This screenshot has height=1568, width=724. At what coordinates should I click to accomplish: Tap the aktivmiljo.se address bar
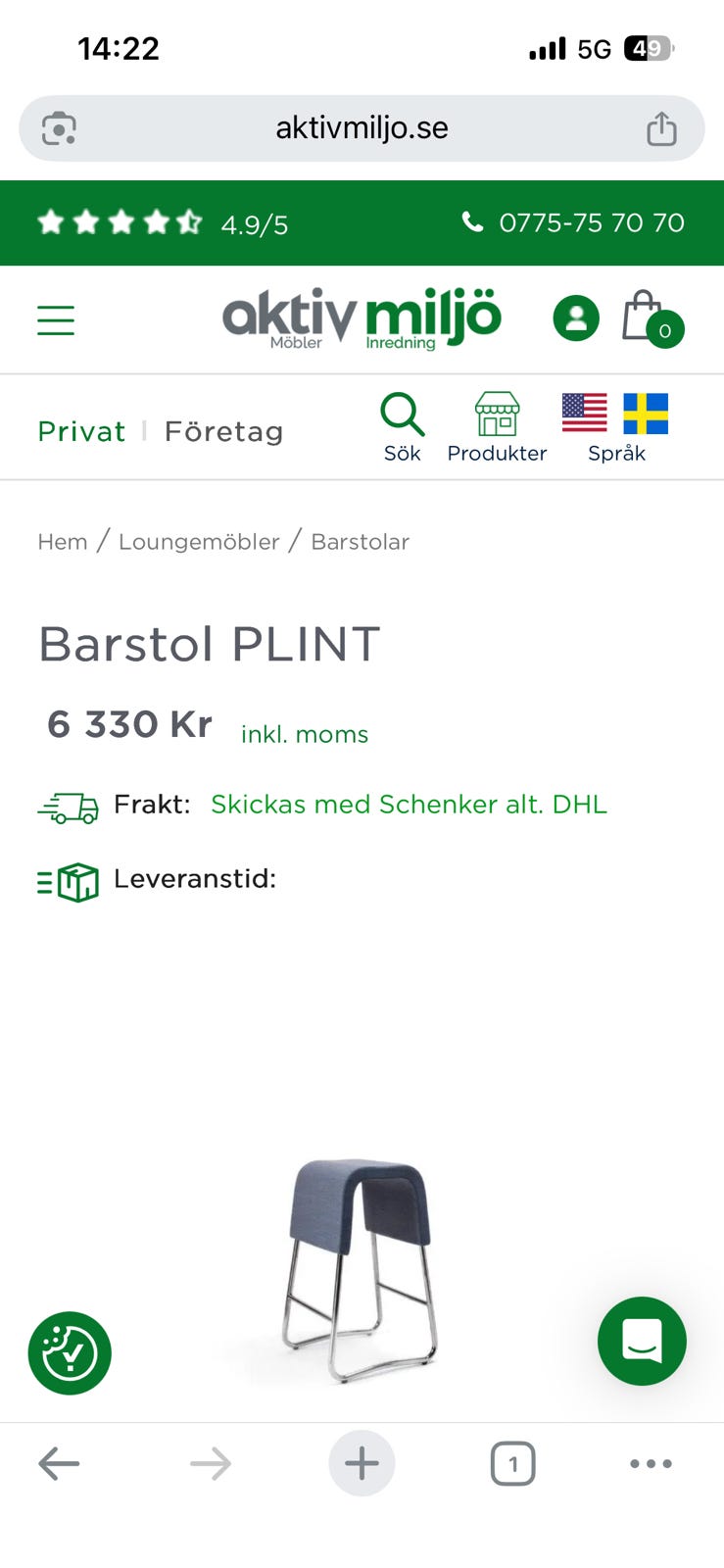pos(362,128)
